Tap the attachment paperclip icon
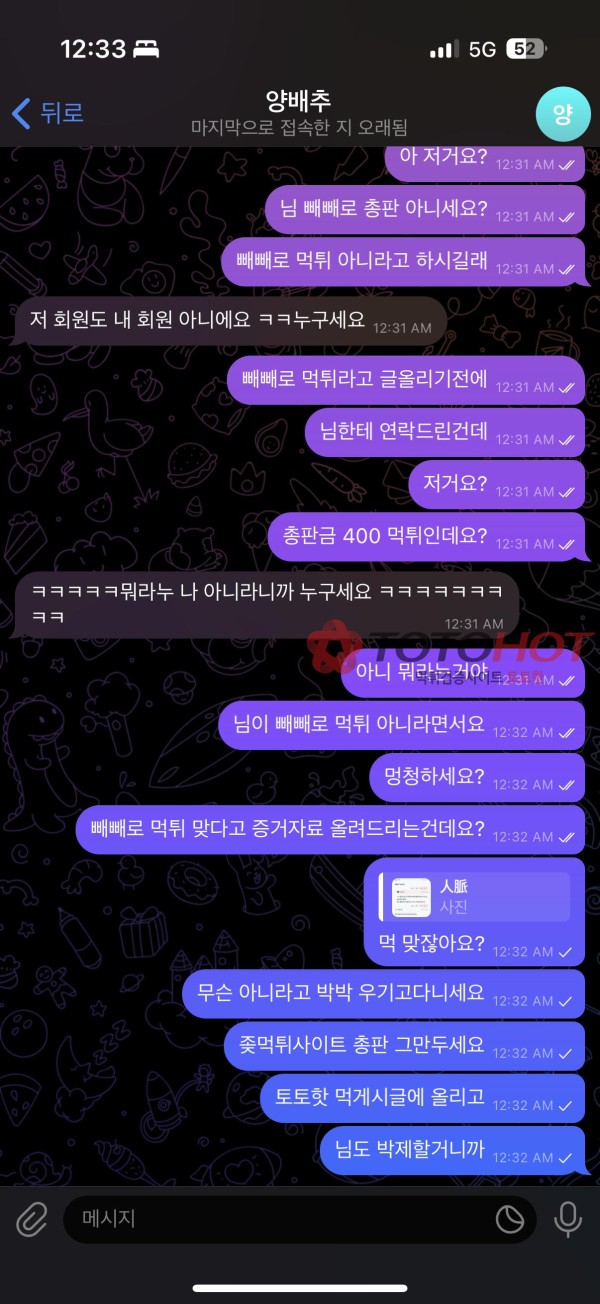 coord(32,1219)
